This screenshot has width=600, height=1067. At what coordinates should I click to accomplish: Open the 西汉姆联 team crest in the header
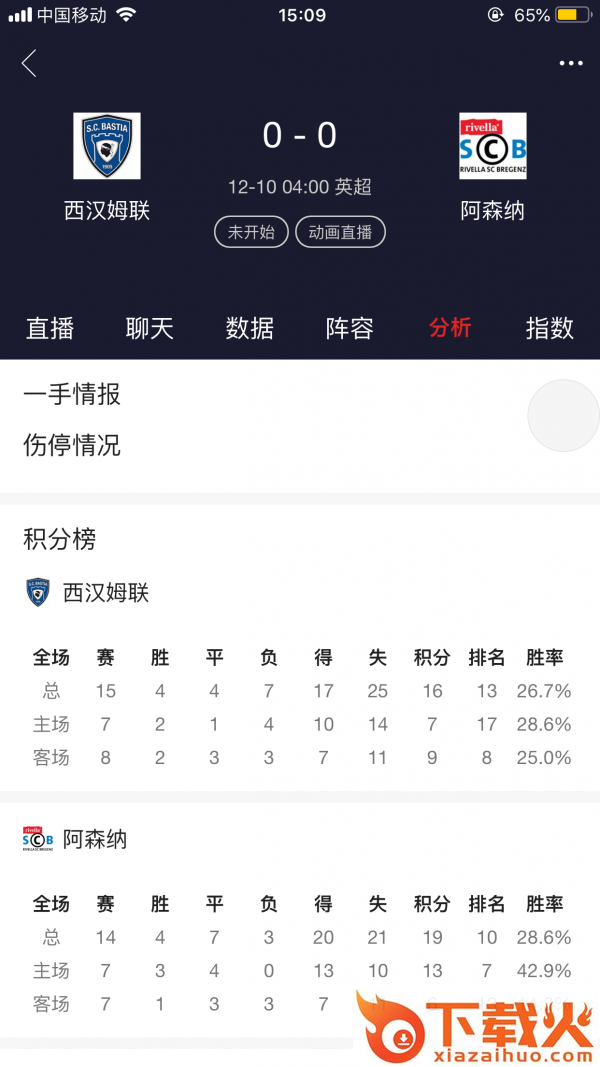[107, 146]
